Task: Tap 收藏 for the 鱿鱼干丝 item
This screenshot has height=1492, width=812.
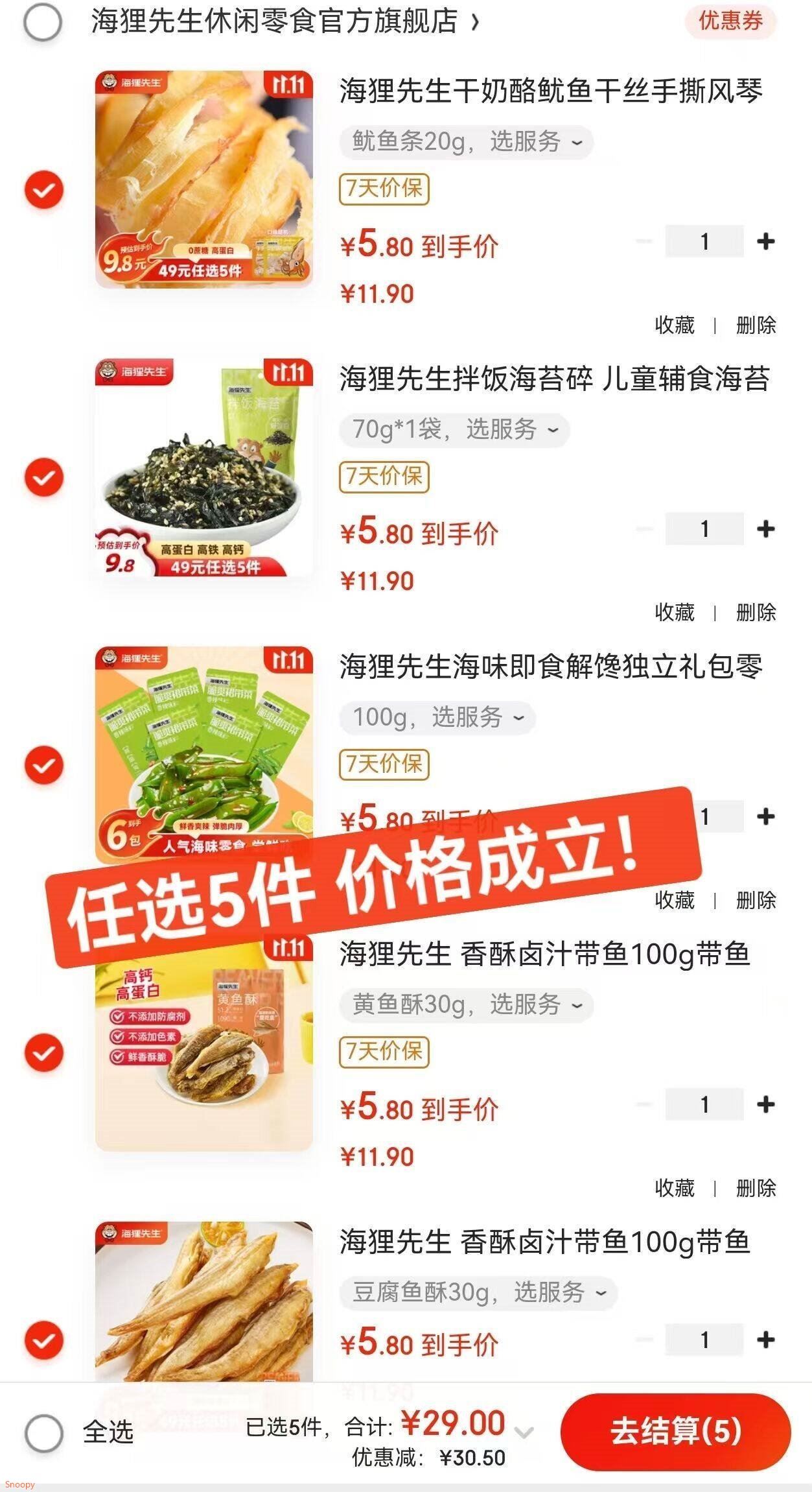Action: tap(675, 325)
